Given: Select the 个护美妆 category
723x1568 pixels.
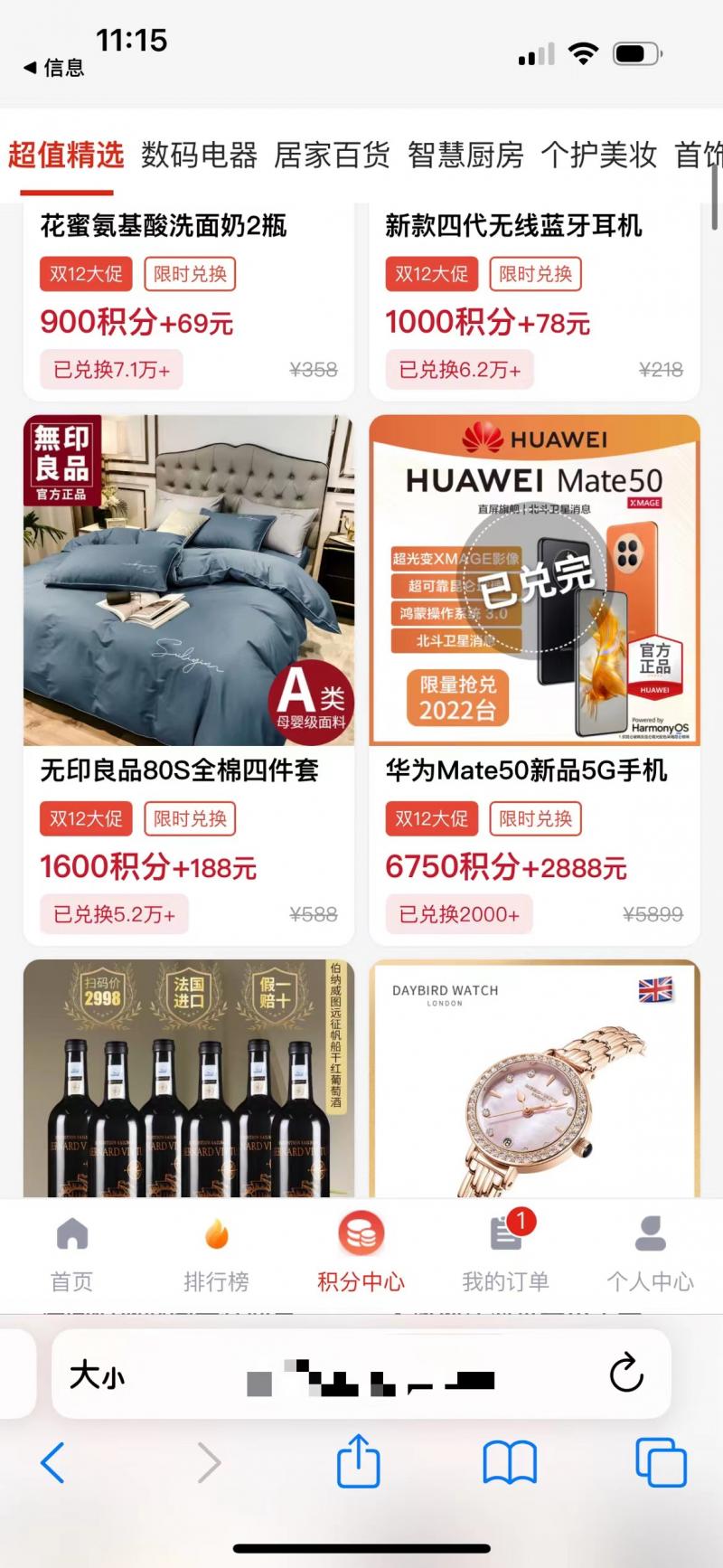Looking at the screenshot, I should click(600, 155).
